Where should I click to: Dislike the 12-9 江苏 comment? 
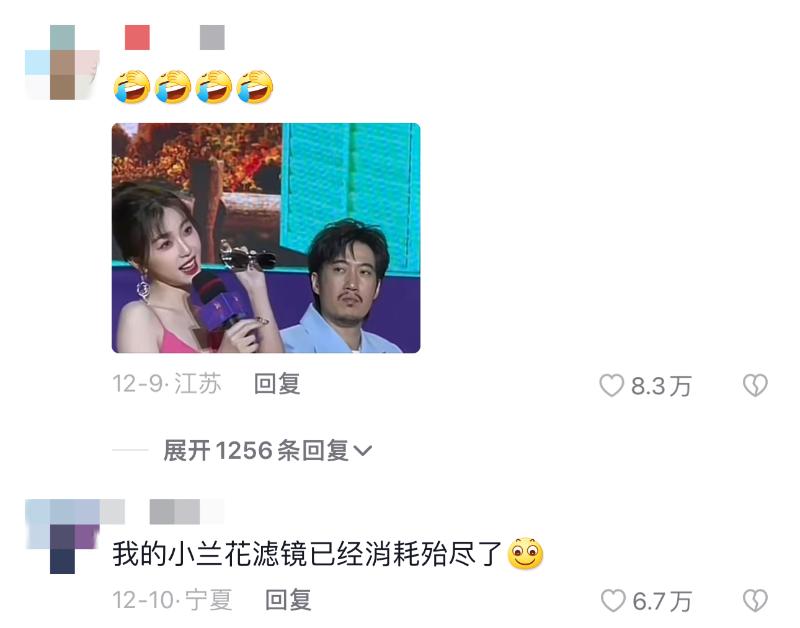[754, 386]
